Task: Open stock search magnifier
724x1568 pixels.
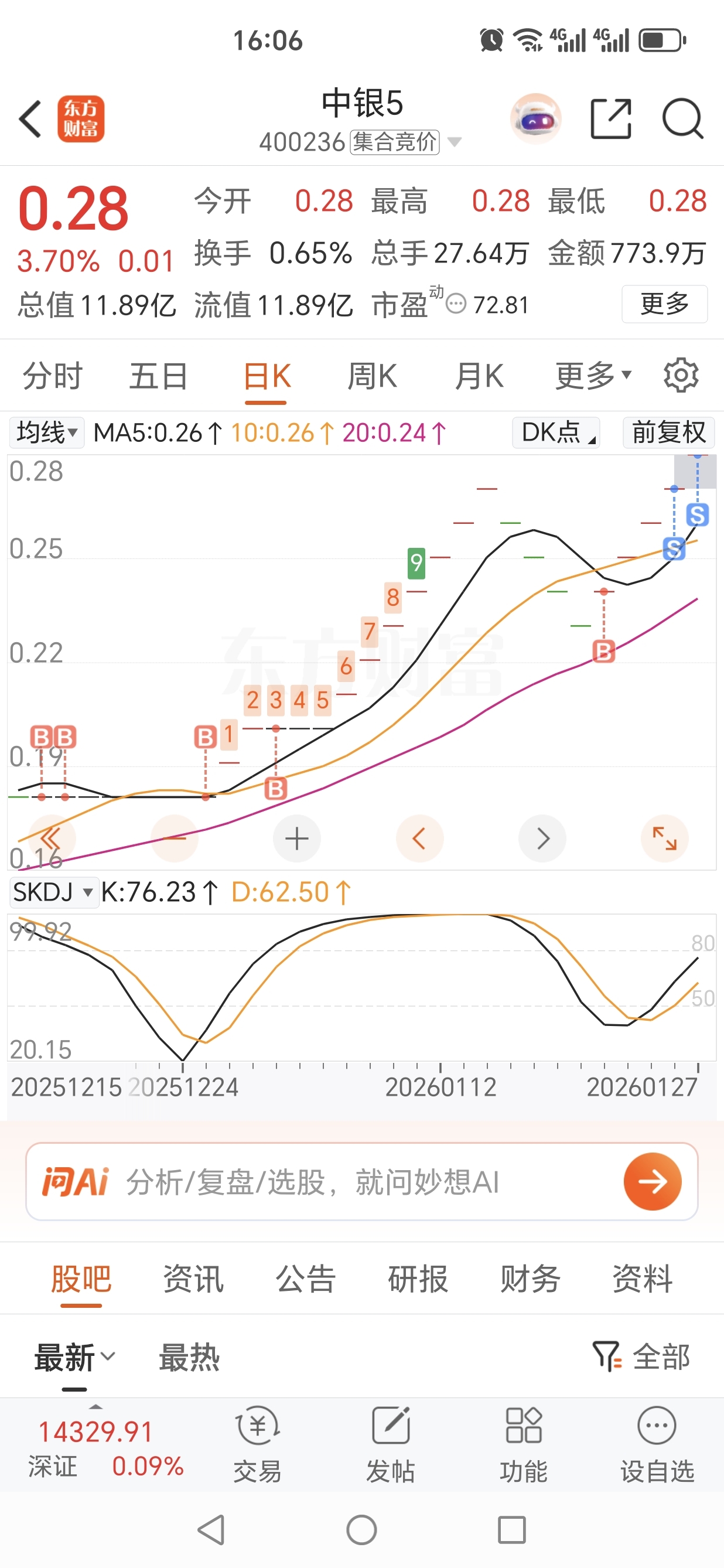Action: [x=682, y=119]
